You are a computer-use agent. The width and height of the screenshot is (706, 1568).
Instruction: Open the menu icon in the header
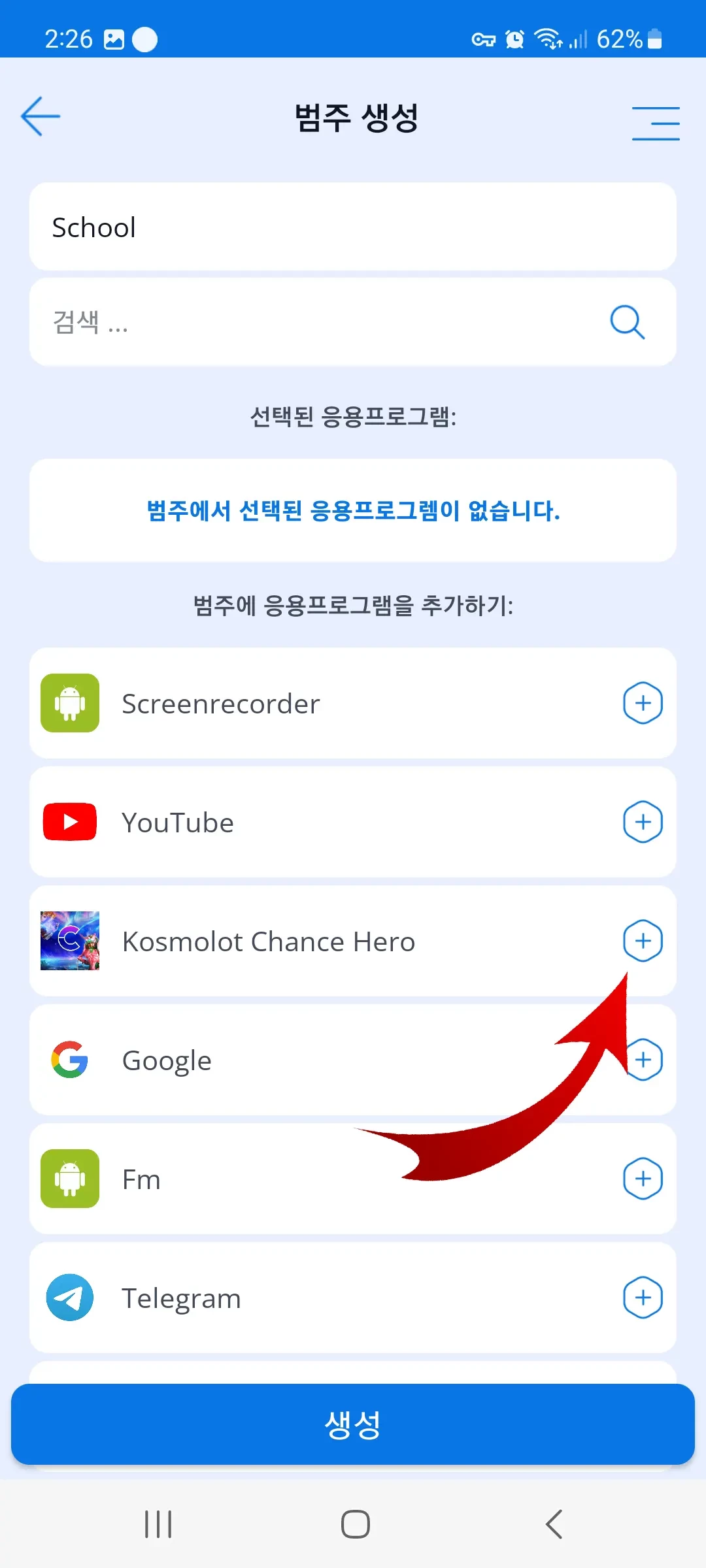[x=655, y=123]
